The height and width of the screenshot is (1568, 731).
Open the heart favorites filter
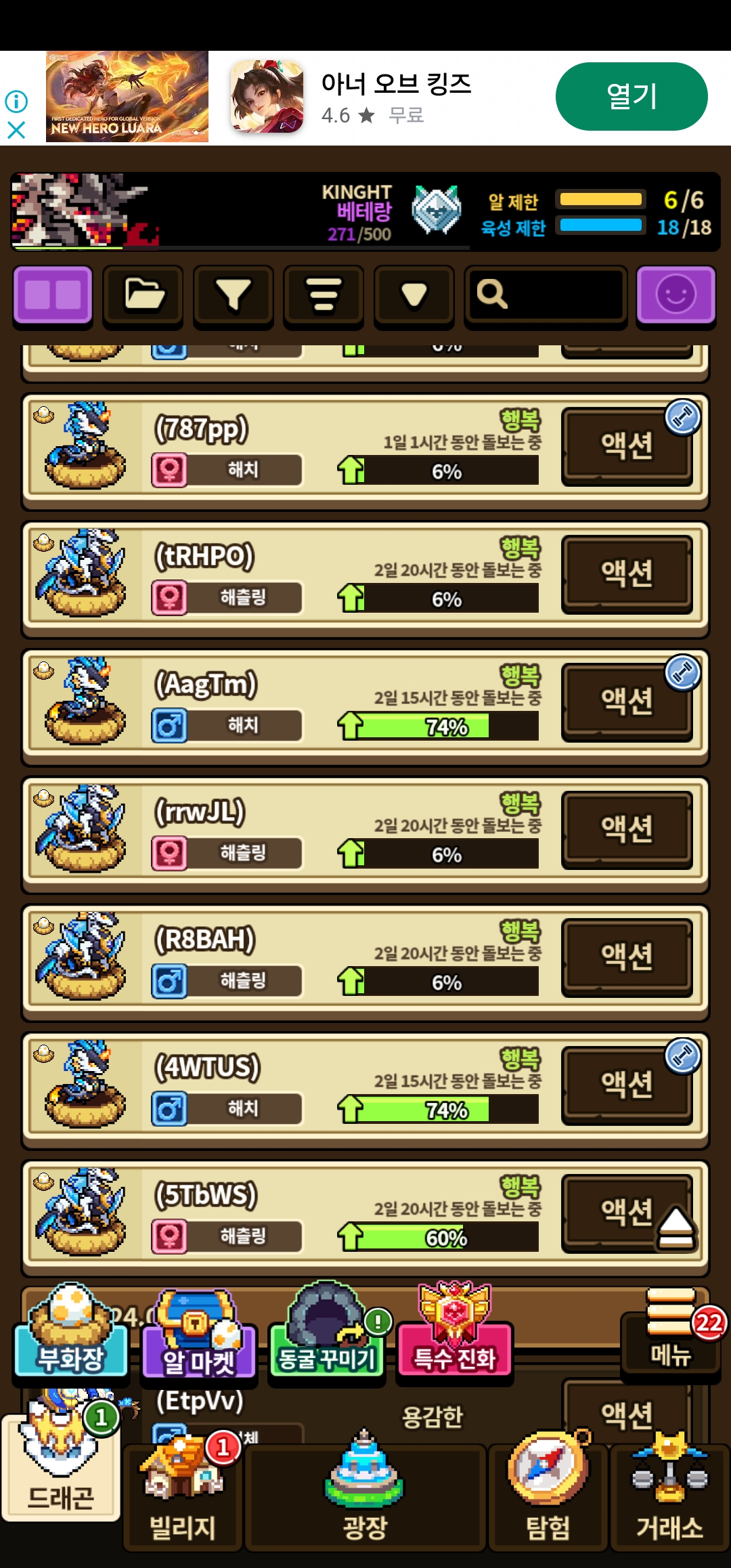point(414,295)
